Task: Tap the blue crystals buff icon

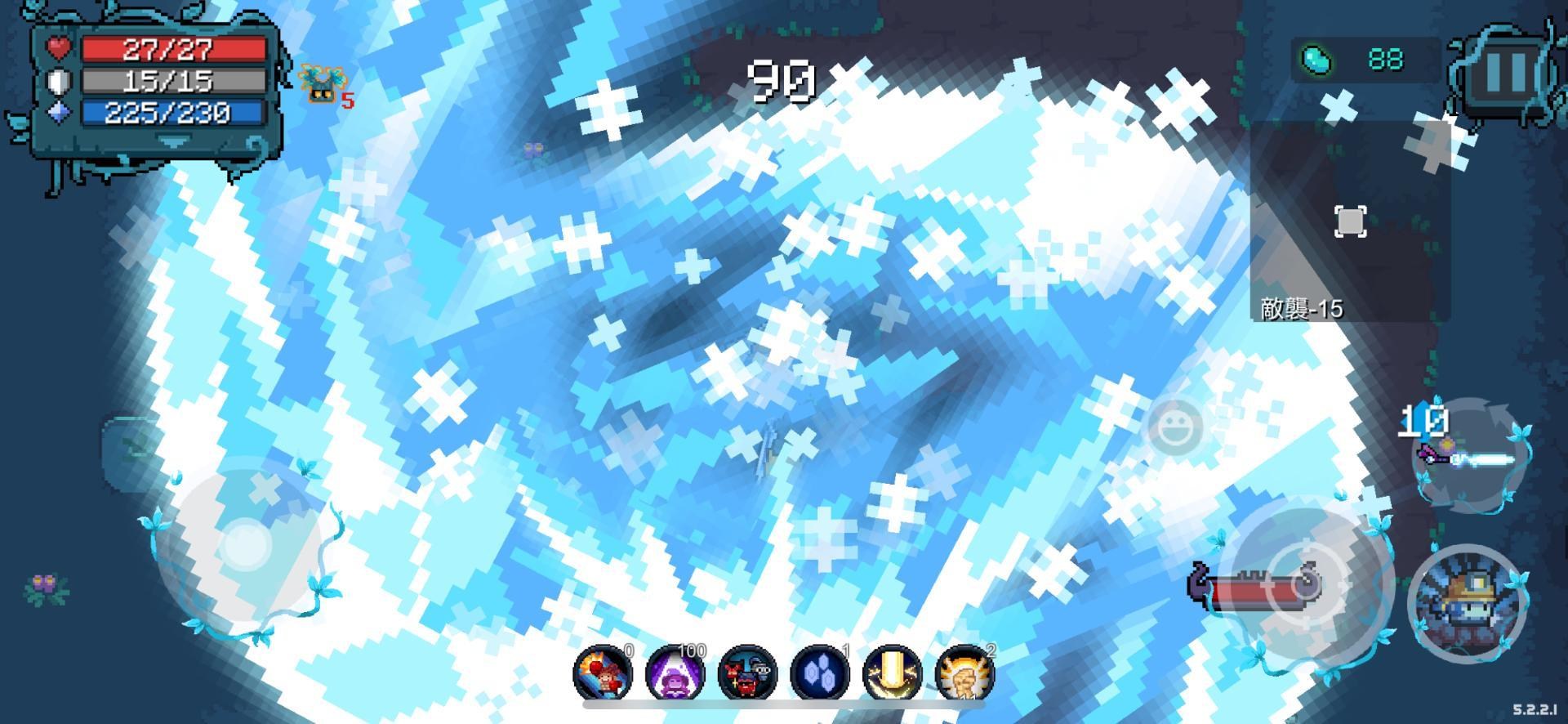Action: [x=820, y=675]
